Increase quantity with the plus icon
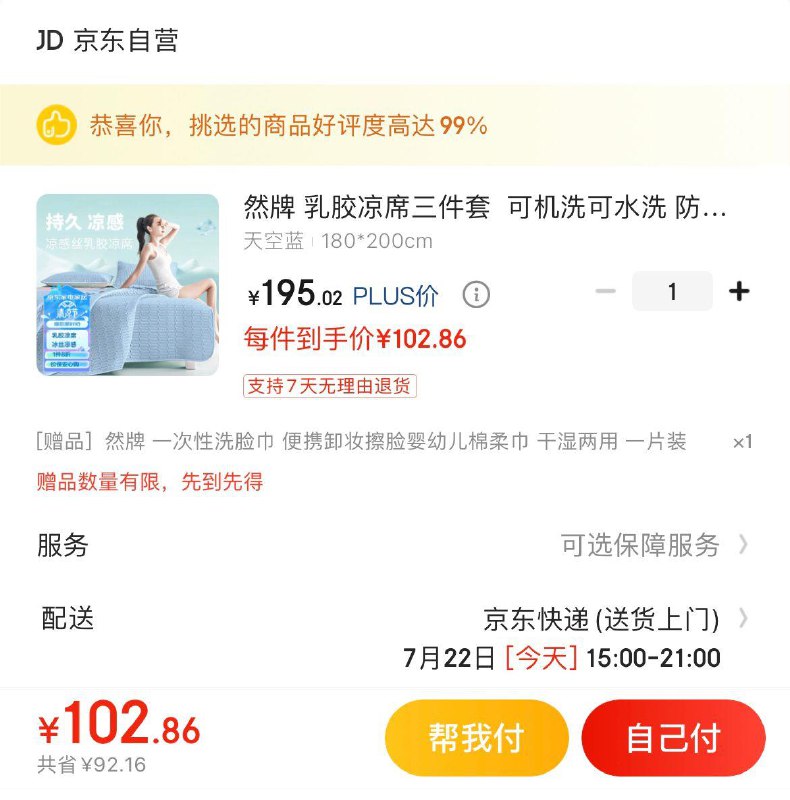This screenshot has width=790, height=800. click(x=740, y=290)
